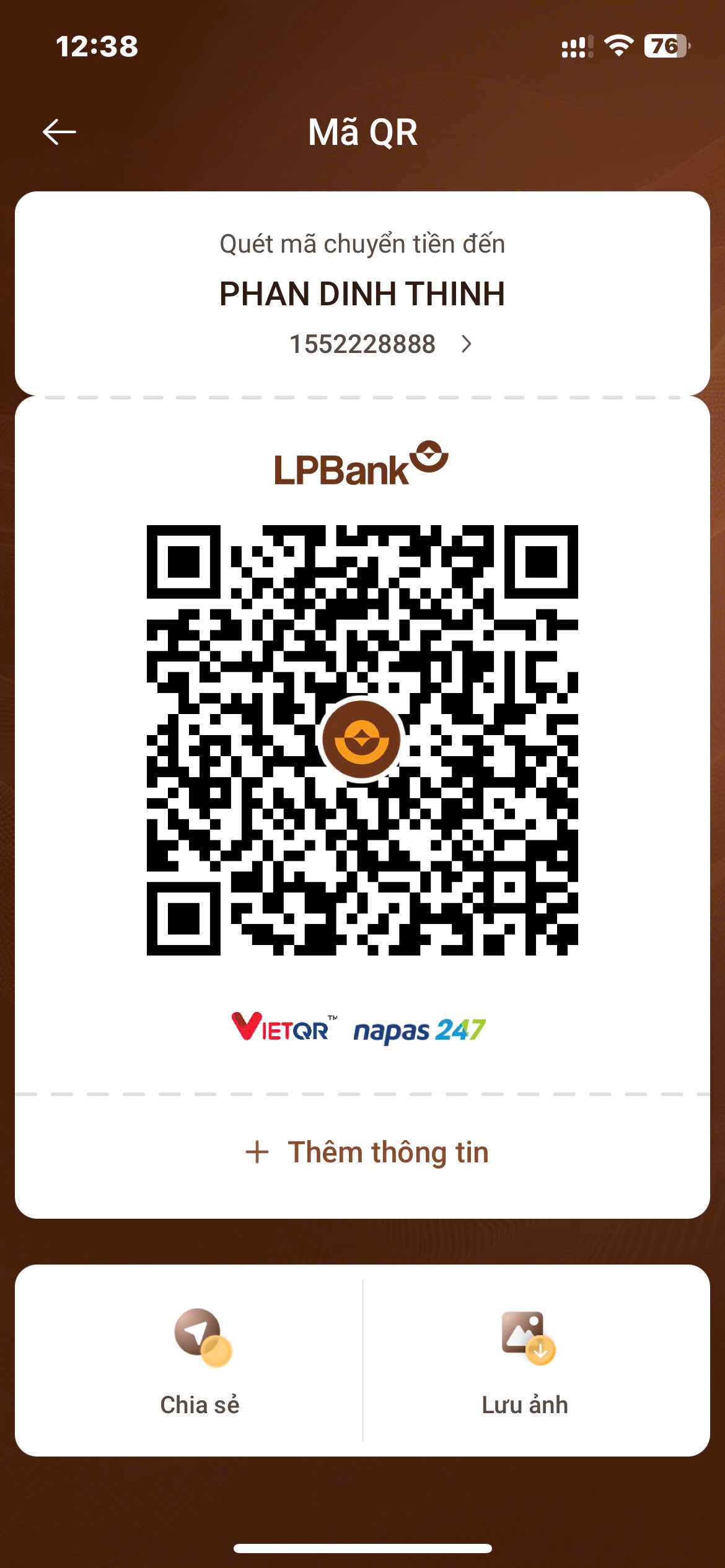Share the QR code via Chia sẻ

tap(200, 1361)
